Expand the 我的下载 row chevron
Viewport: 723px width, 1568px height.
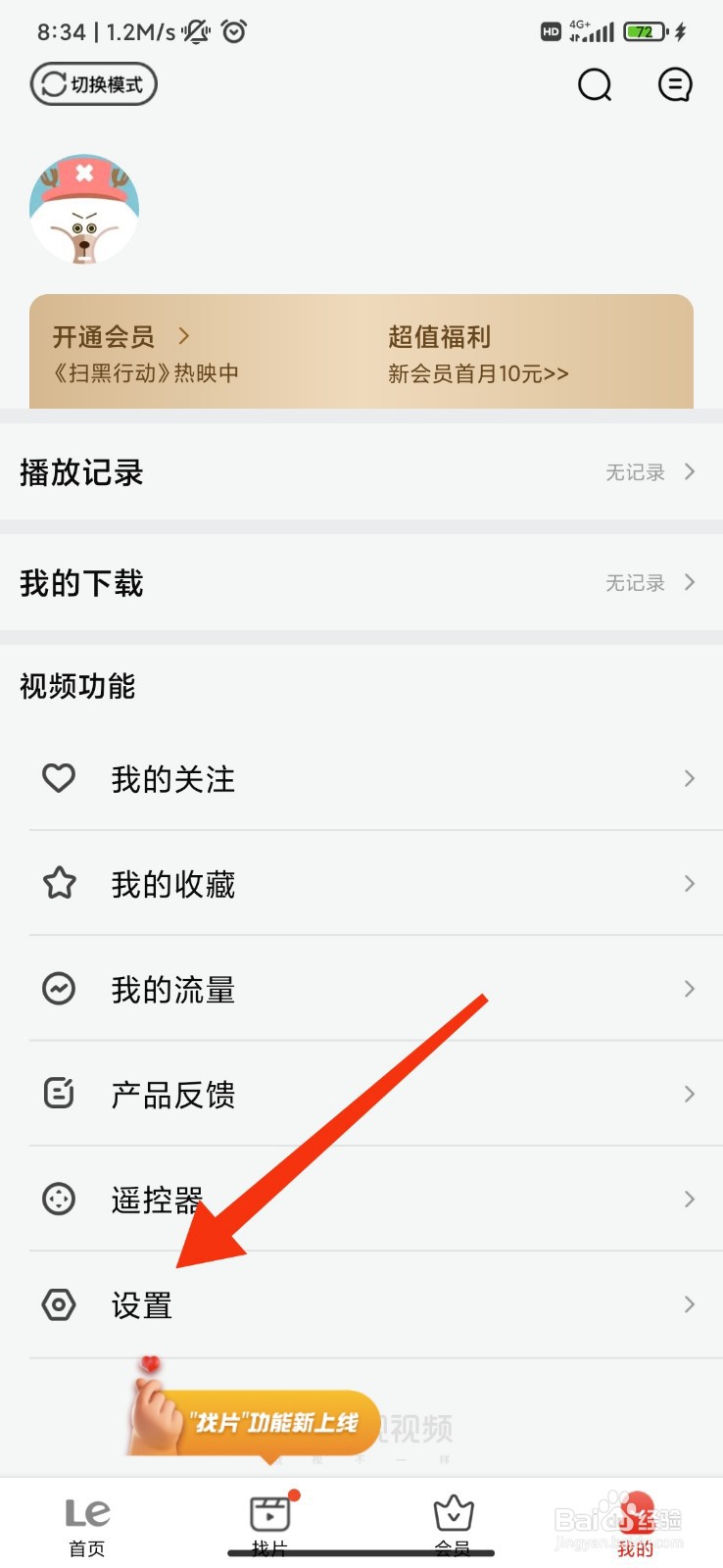pos(691,582)
